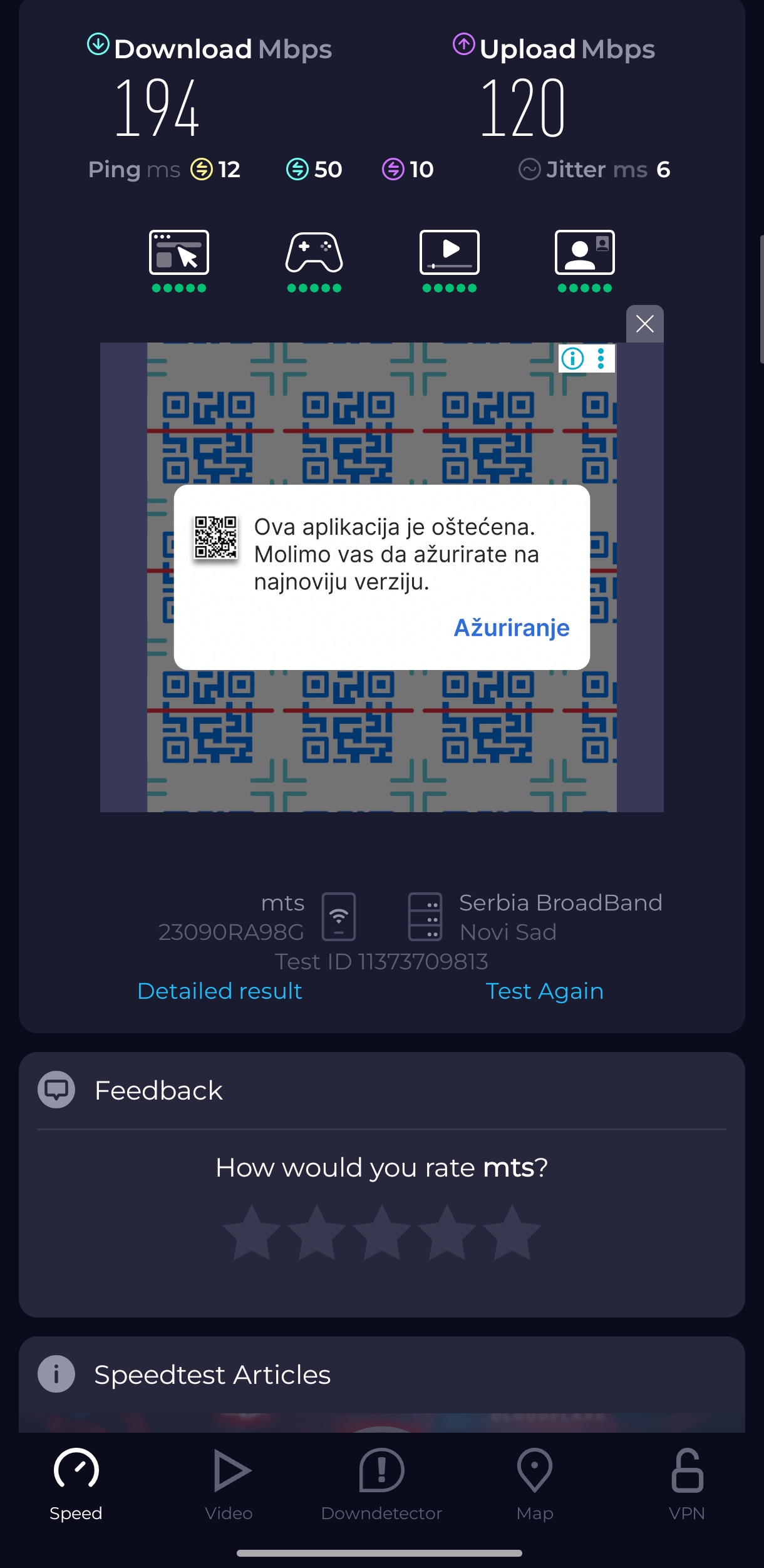Open the video streaming rating icon

[450, 254]
